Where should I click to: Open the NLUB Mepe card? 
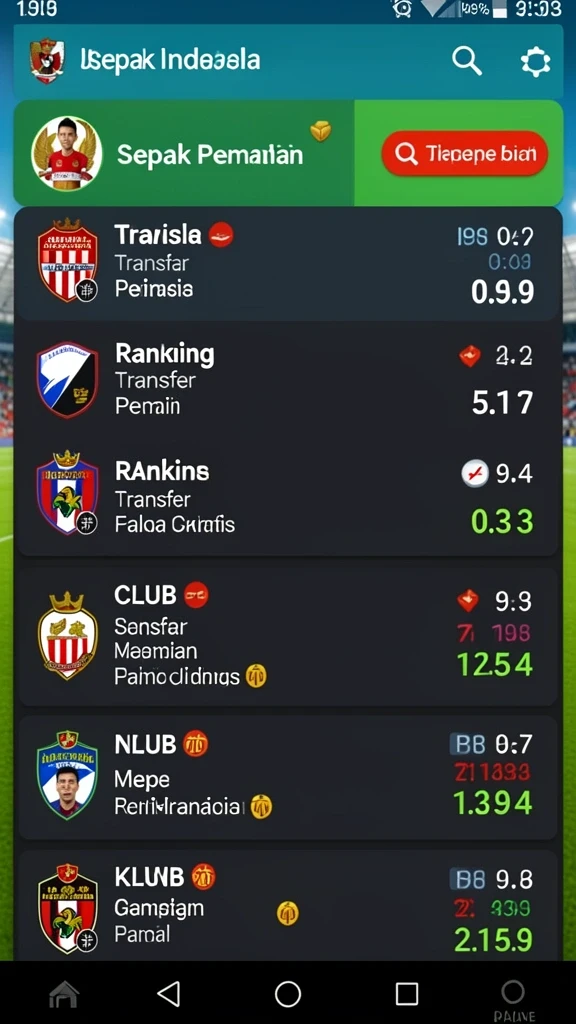coord(288,777)
